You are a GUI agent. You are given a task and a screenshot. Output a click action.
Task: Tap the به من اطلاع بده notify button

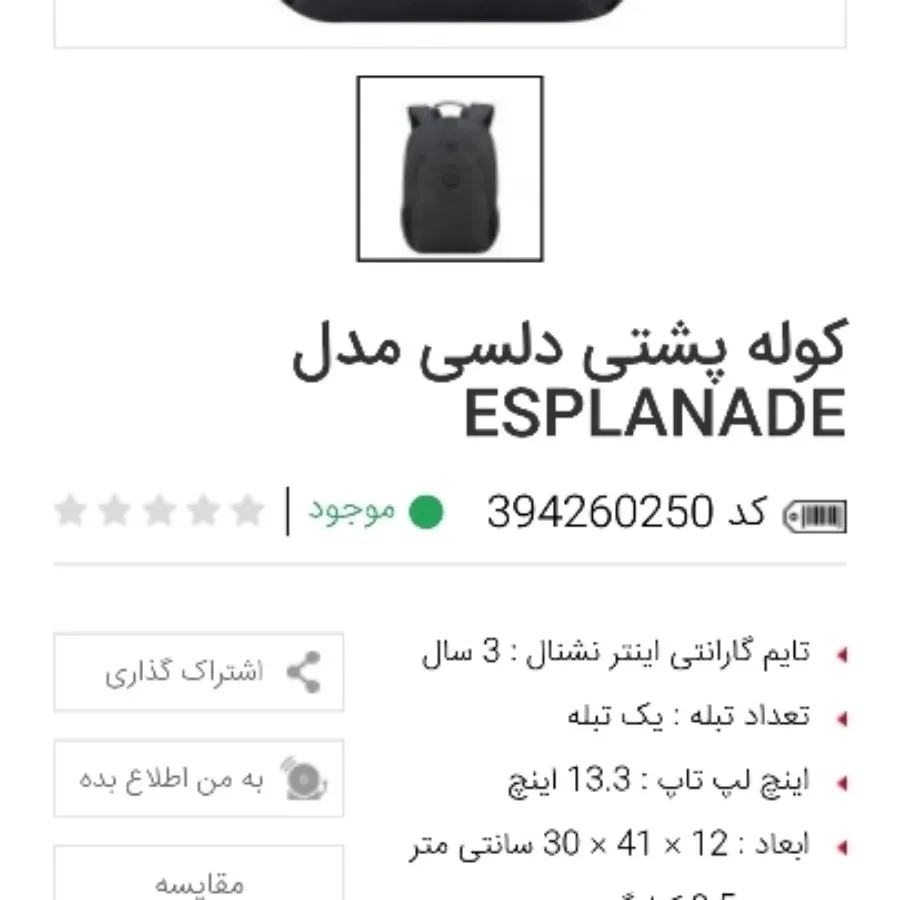pyautogui.click(x=198, y=778)
